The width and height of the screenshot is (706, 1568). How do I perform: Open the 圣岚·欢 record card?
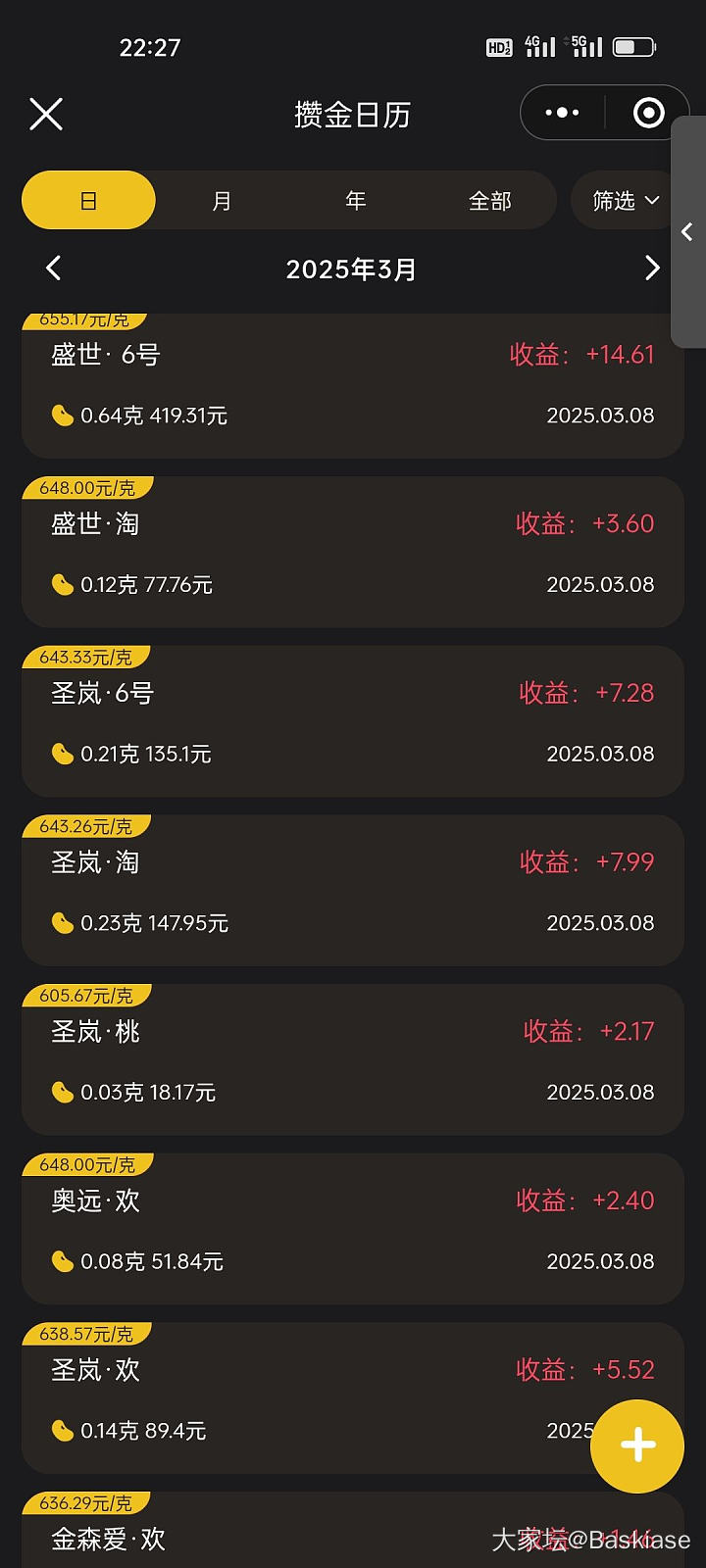(x=324, y=1399)
